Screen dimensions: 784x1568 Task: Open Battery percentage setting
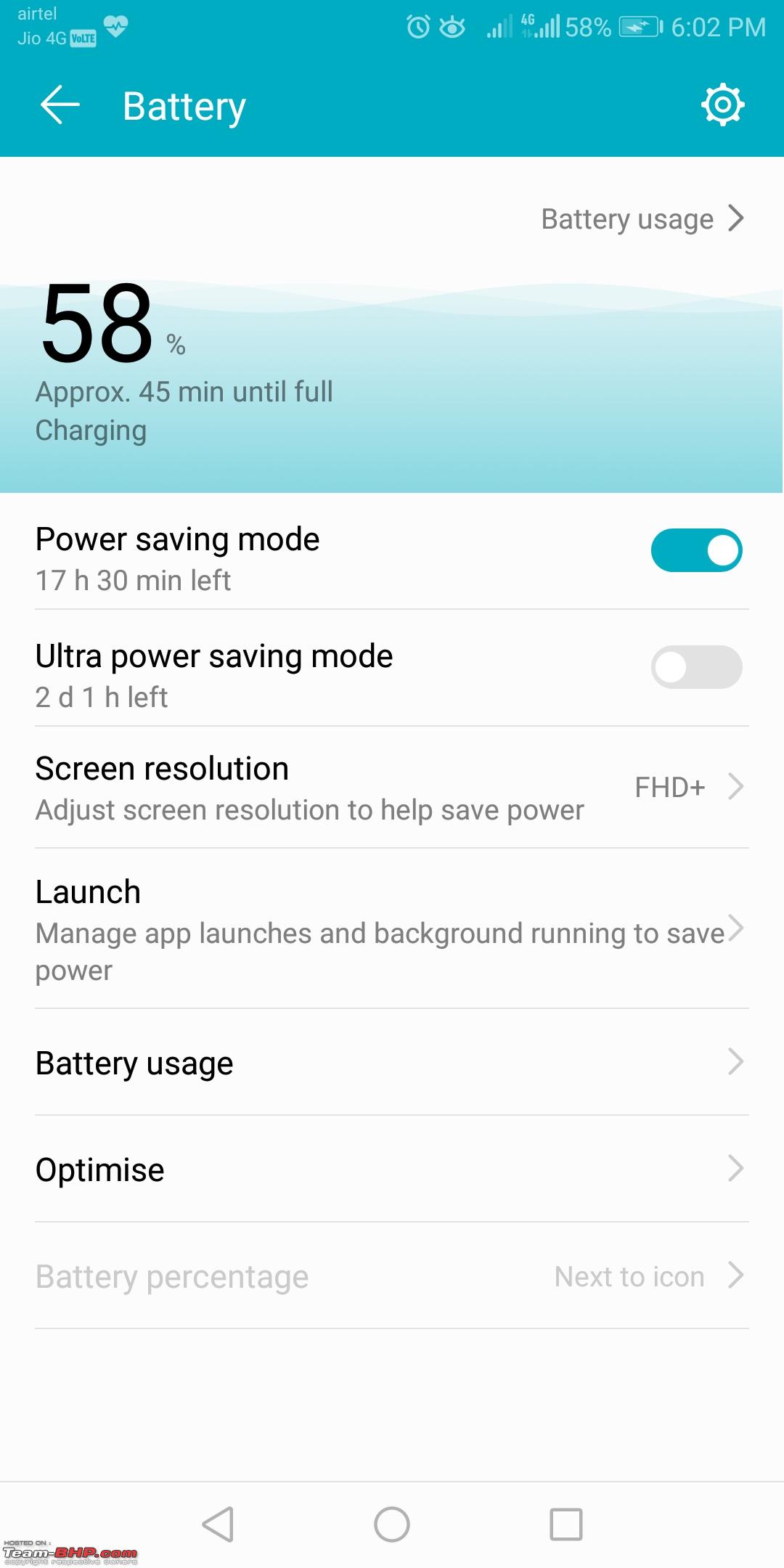[392, 1276]
